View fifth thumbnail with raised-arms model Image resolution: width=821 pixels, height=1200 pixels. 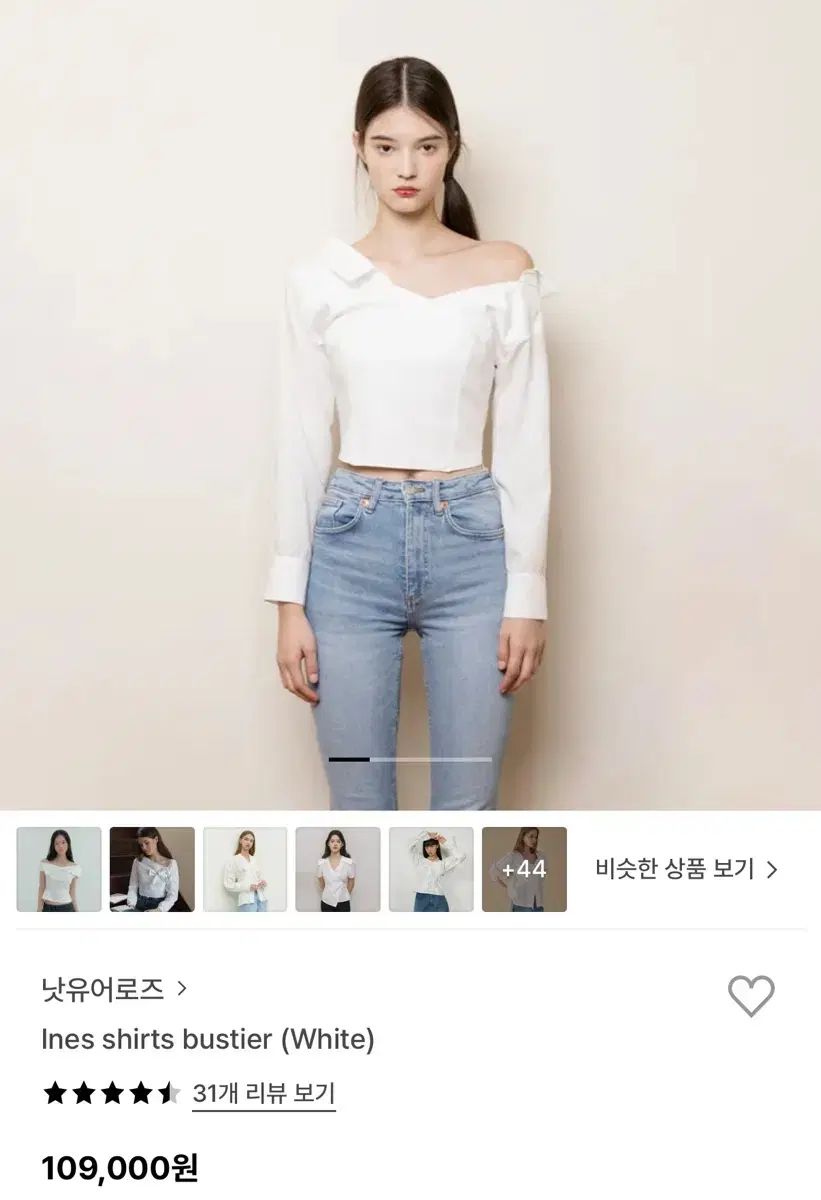click(431, 869)
